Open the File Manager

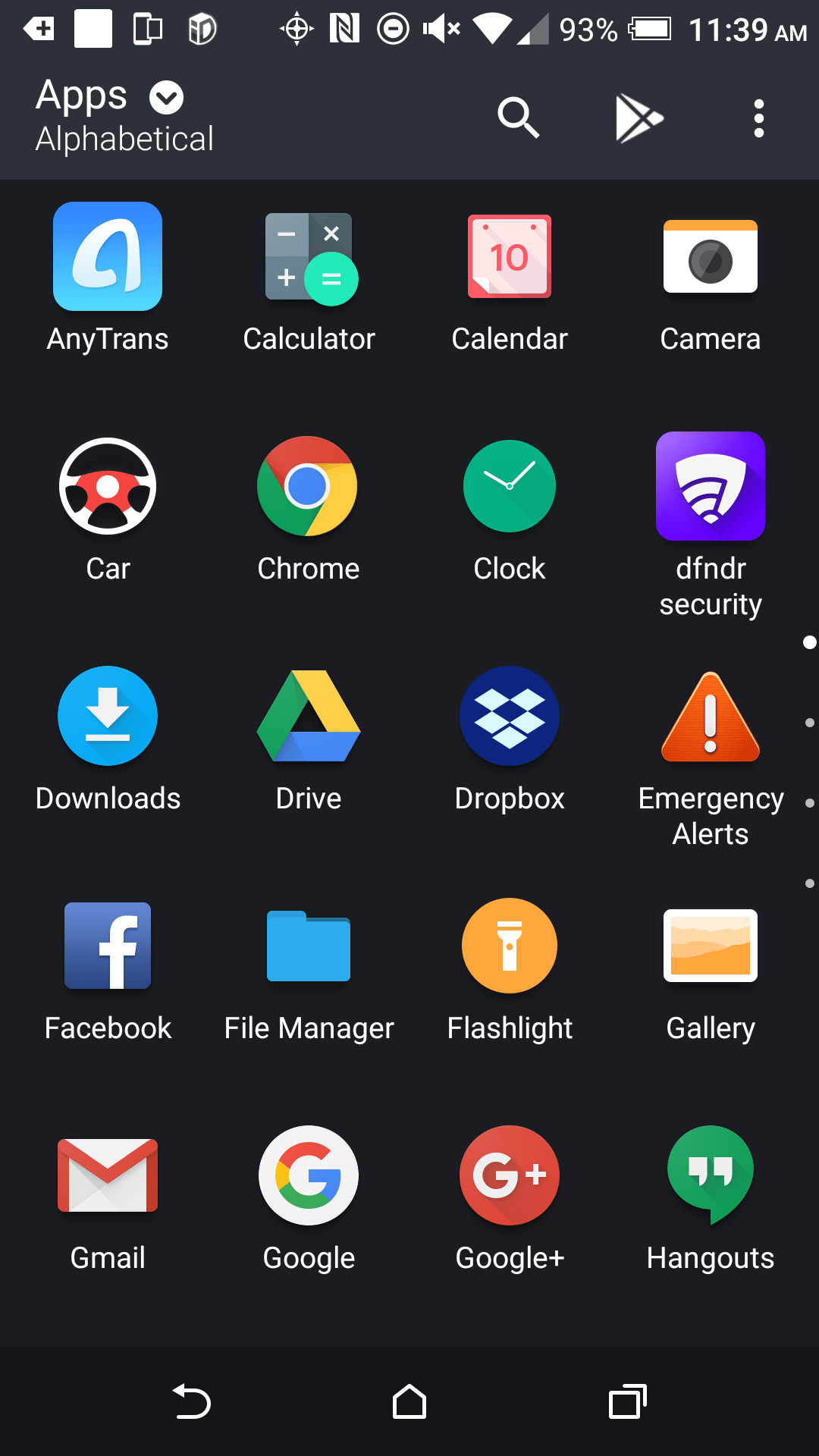point(308,946)
